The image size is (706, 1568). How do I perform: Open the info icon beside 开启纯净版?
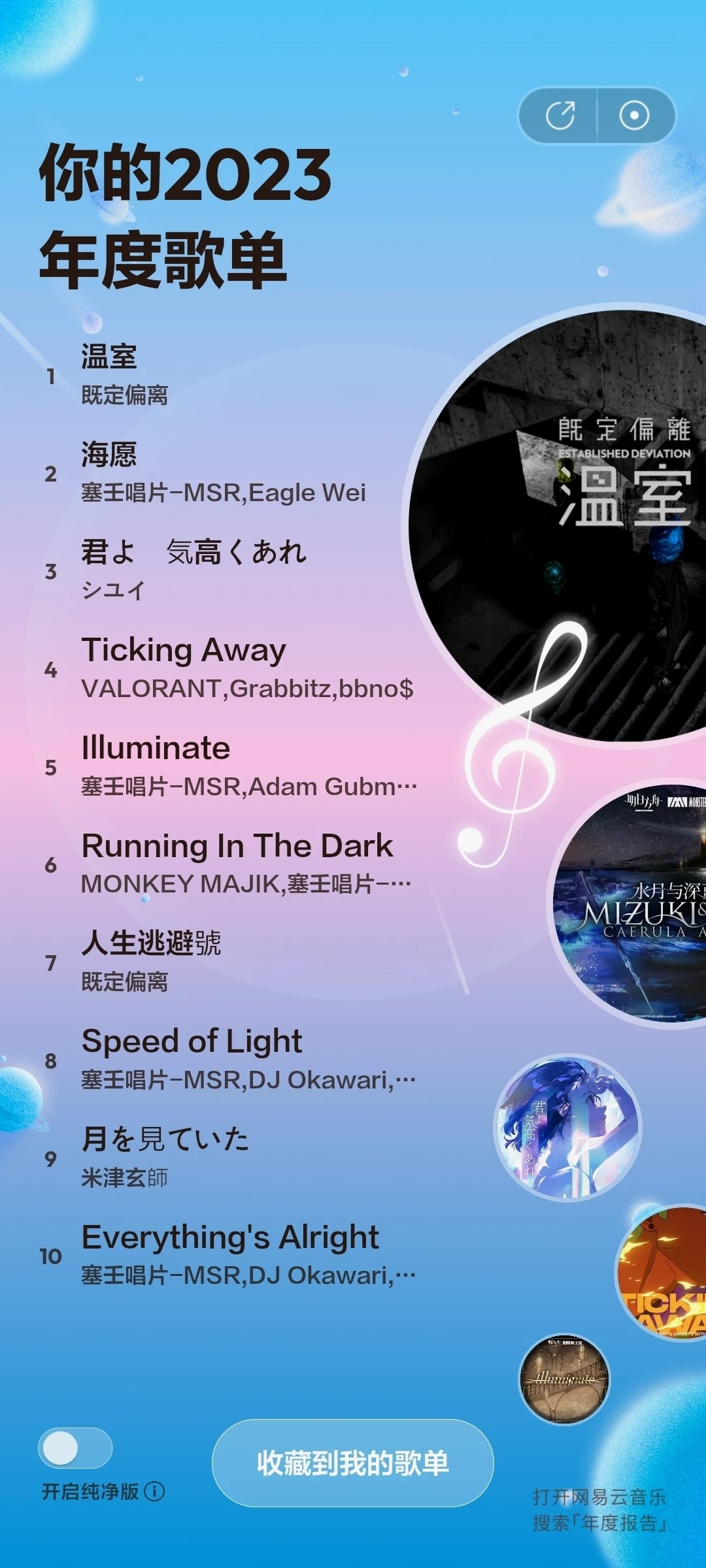click(154, 1492)
